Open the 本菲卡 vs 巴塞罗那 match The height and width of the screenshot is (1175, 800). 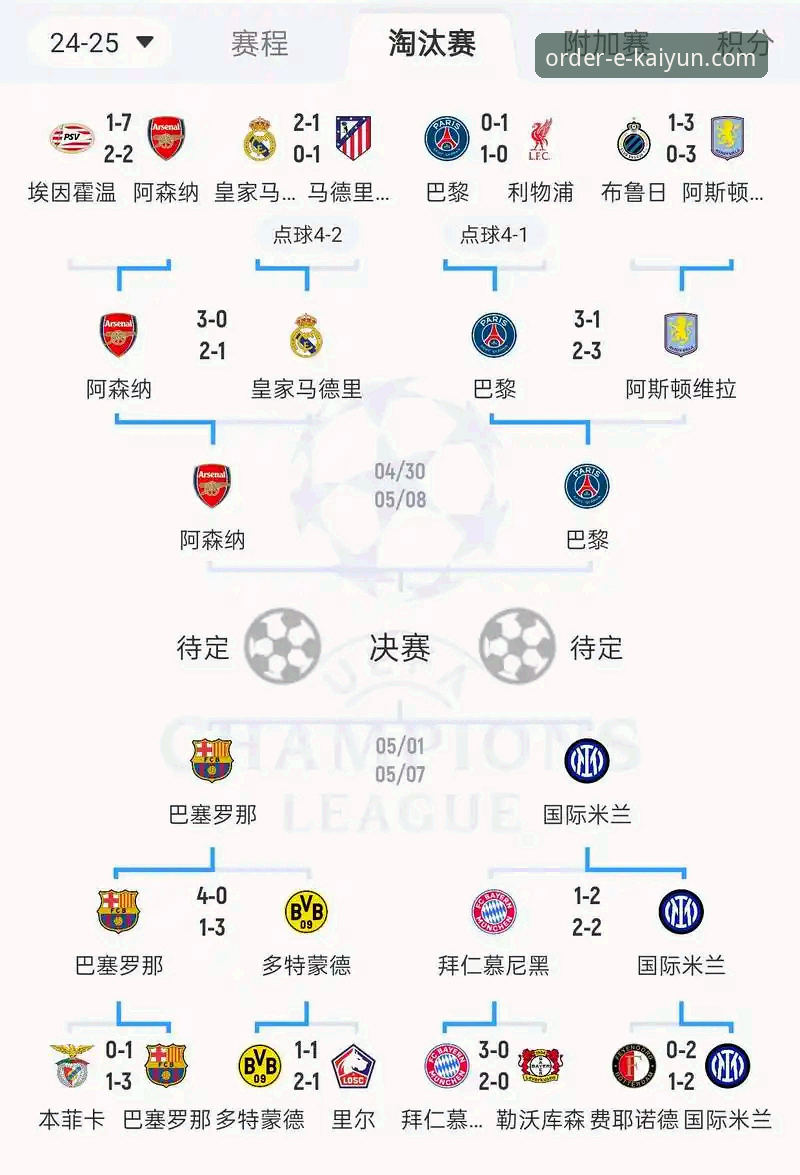pyautogui.click(x=118, y=1066)
